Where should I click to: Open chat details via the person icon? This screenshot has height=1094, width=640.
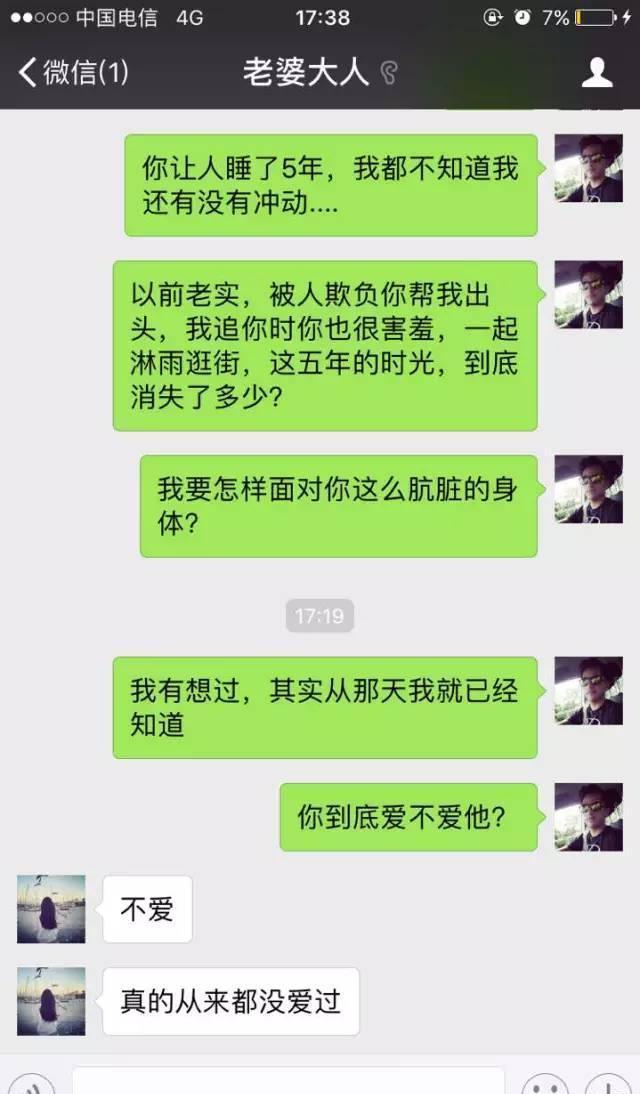point(597,72)
